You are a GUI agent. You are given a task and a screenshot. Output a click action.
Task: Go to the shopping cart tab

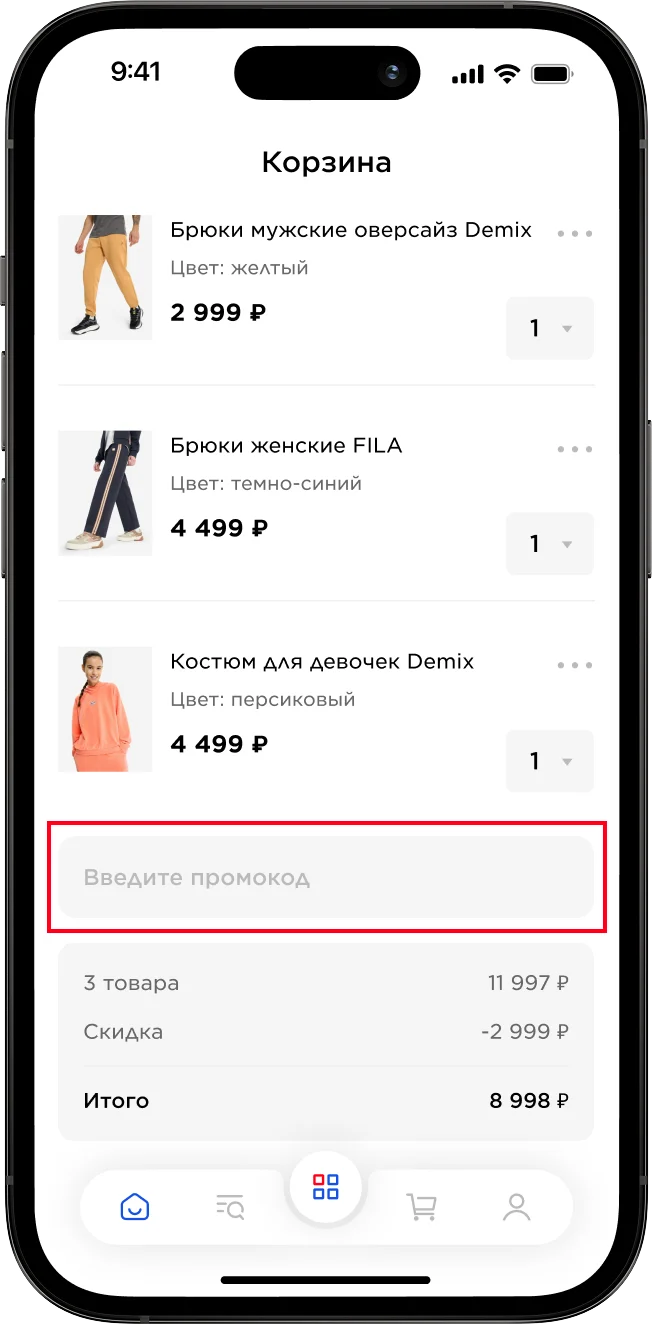pos(421,1207)
